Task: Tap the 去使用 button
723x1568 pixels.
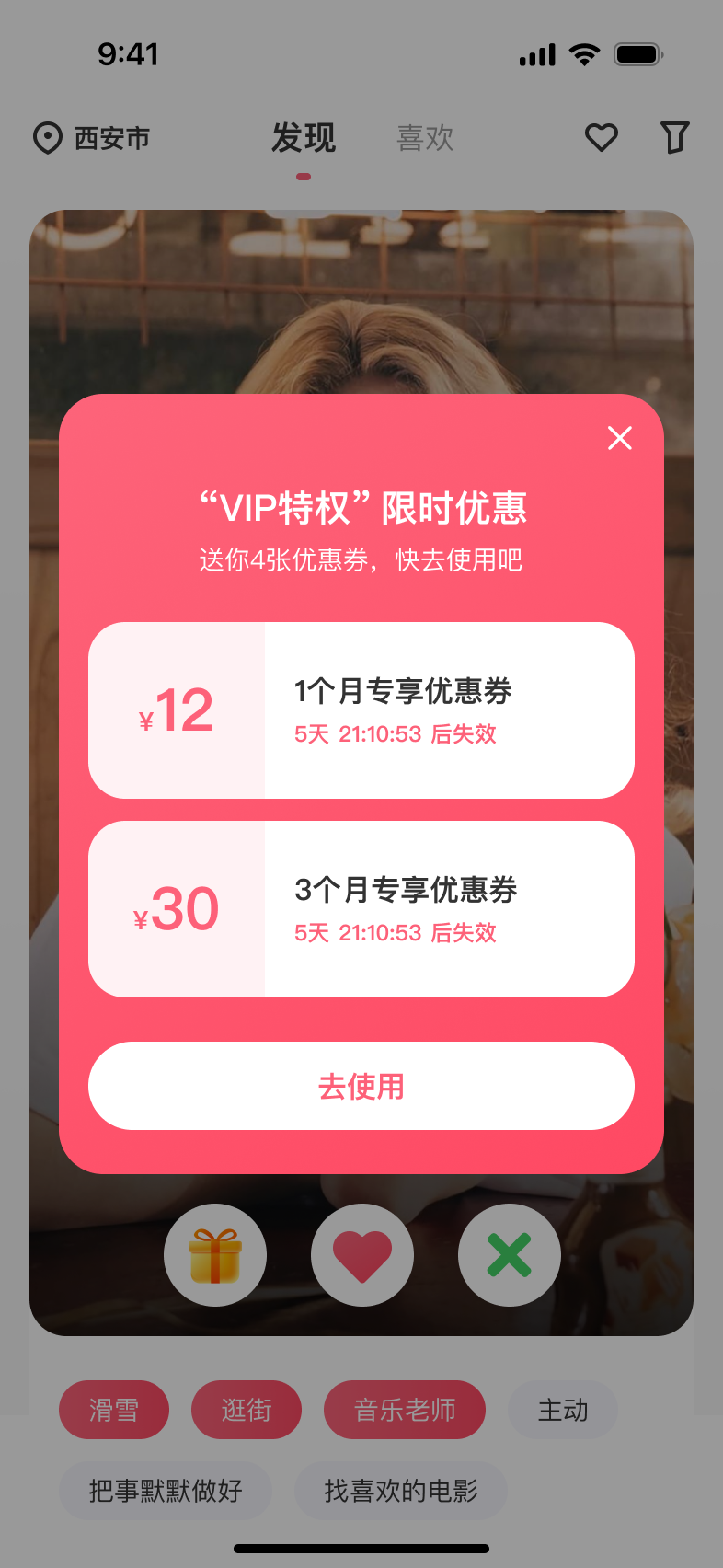Action: (x=361, y=1086)
